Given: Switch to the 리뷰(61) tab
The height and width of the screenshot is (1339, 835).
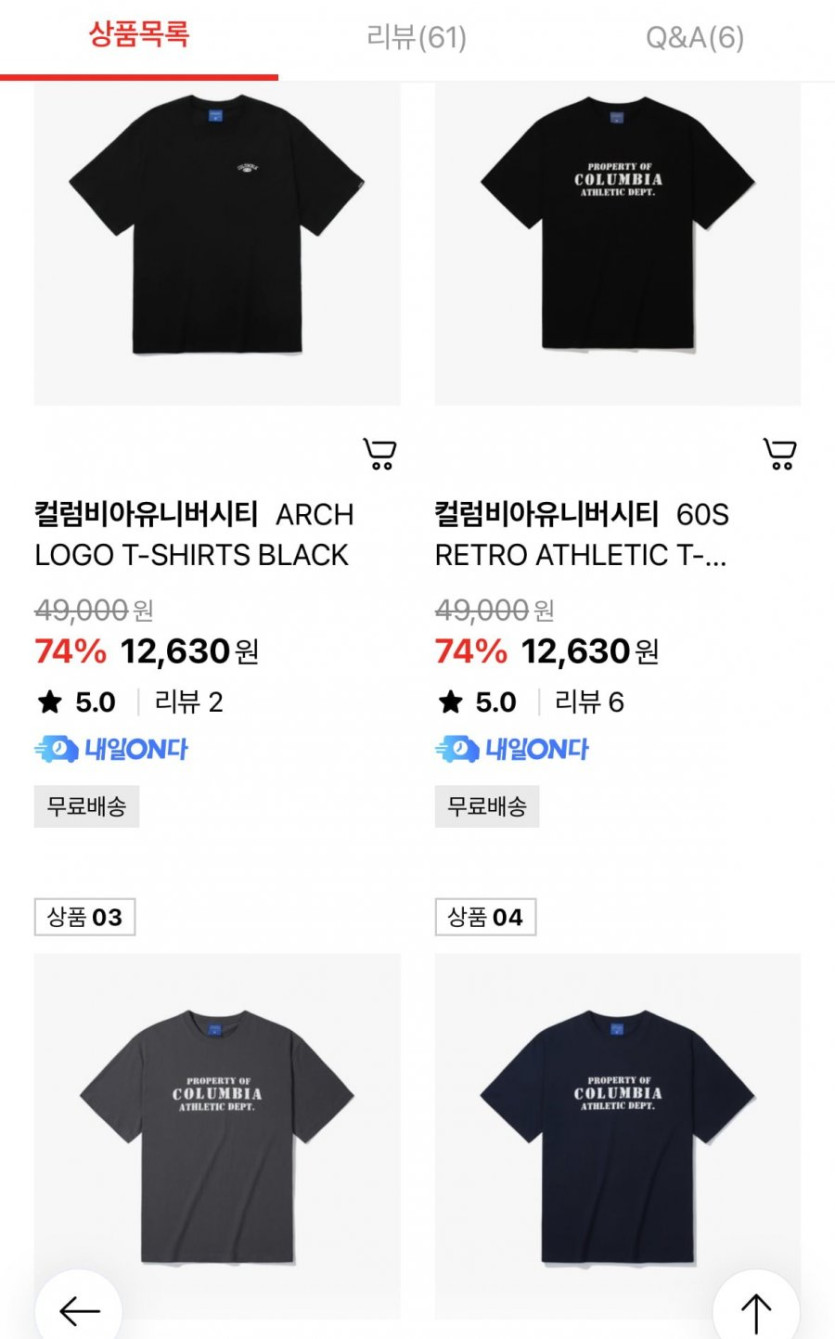Looking at the screenshot, I should (416, 38).
